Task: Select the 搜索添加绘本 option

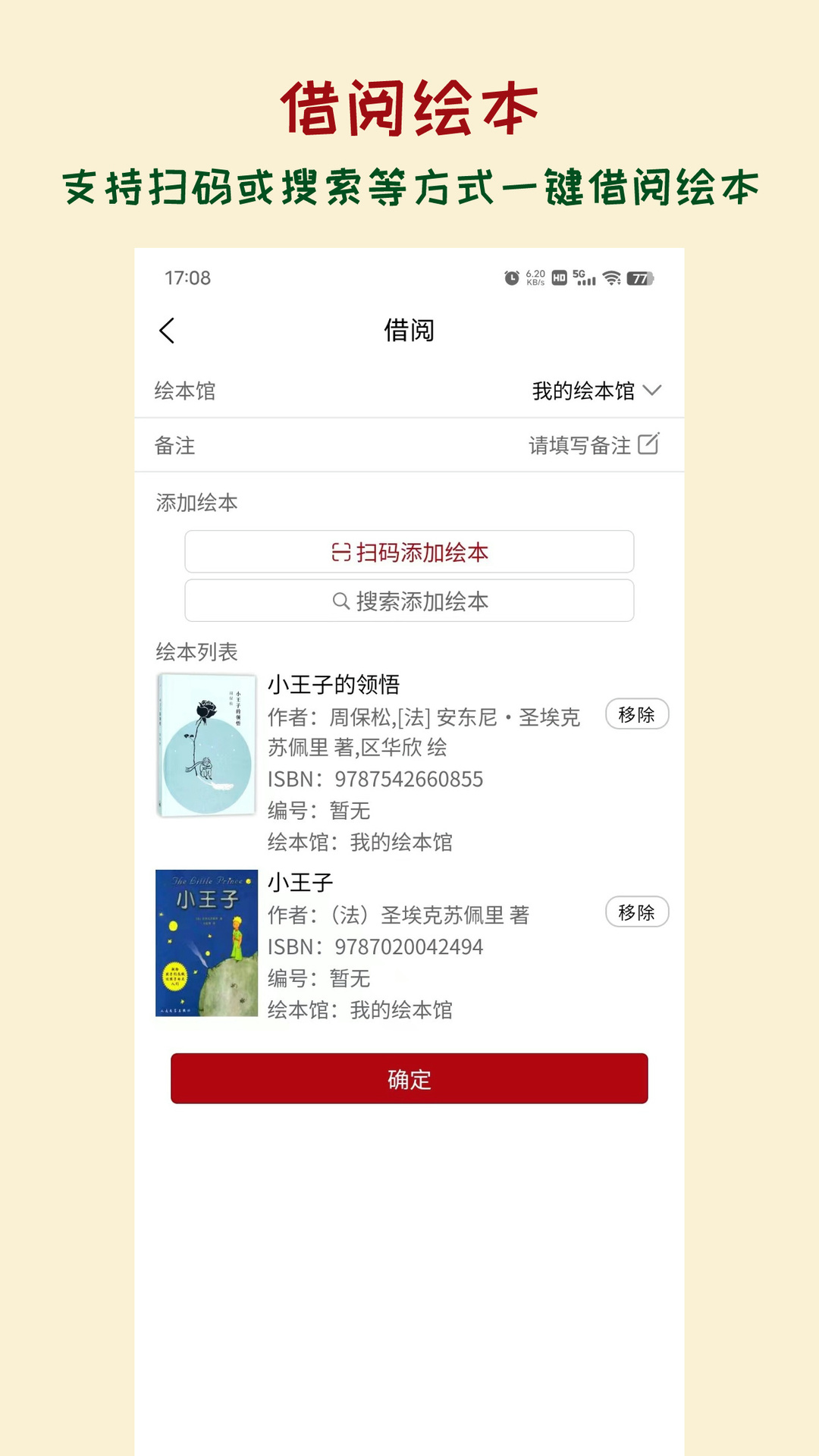Action: click(409, 601)
